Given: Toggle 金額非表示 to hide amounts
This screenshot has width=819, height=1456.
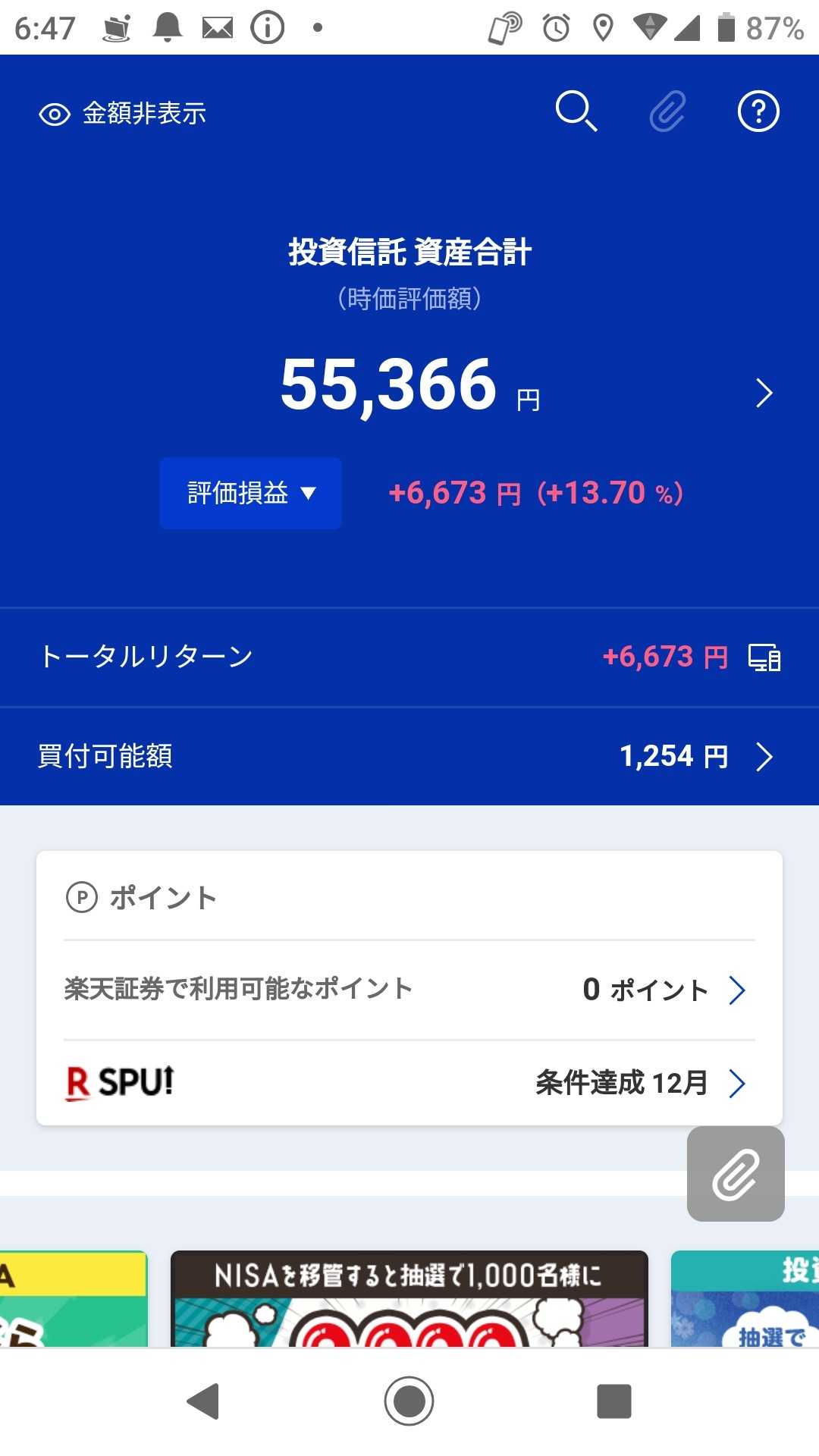Looking at the screenshot, I should (x=123, y=114).
